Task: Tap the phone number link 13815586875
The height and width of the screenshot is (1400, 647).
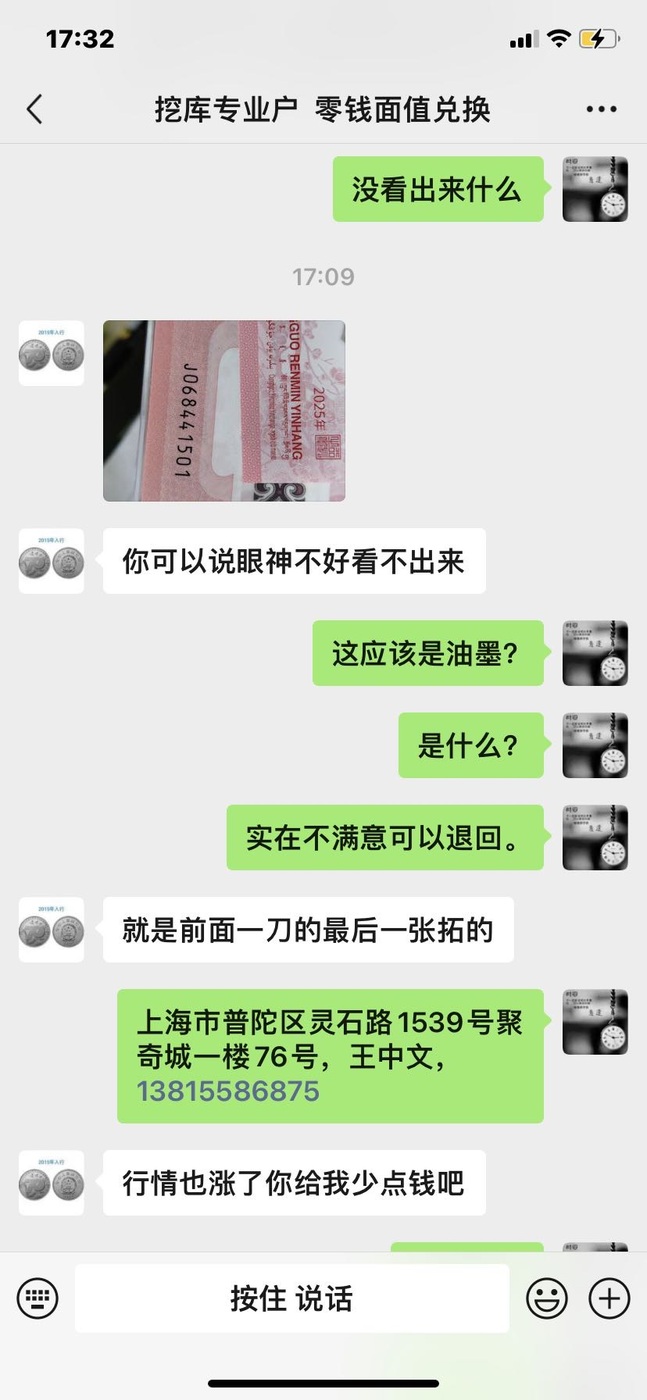Action: point(228,1091)
